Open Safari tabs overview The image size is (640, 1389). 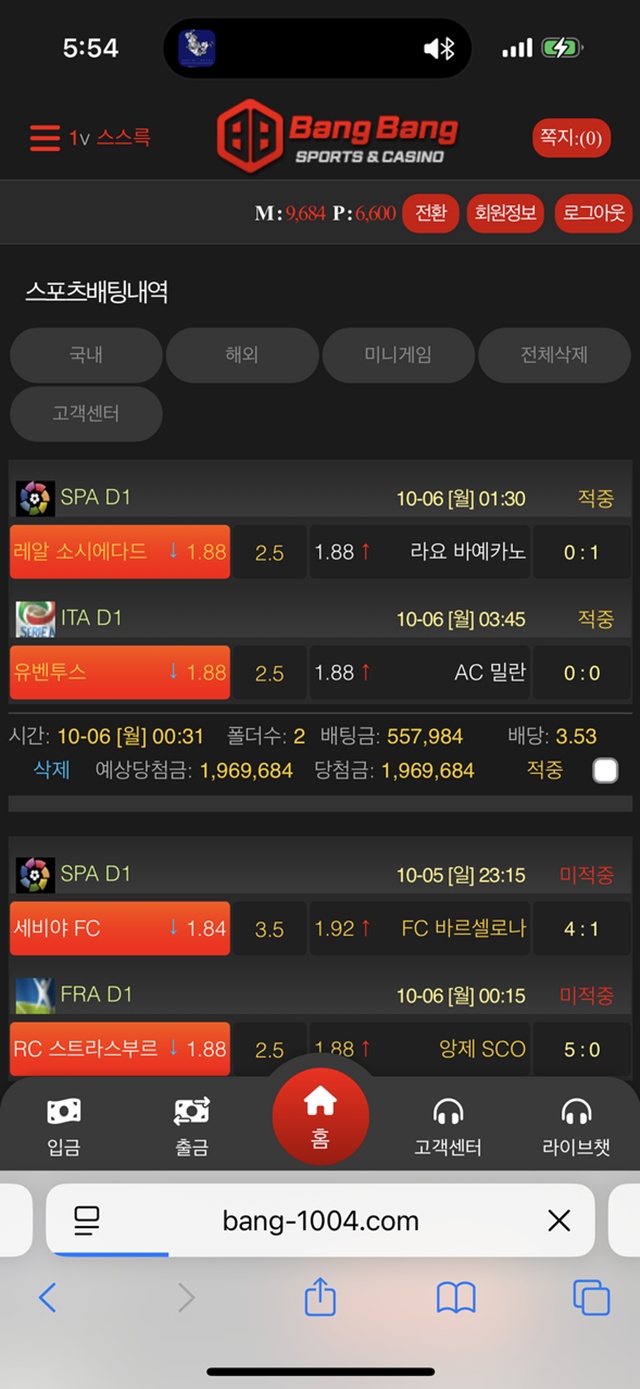pyautogui.click(x=591, y=1298)
